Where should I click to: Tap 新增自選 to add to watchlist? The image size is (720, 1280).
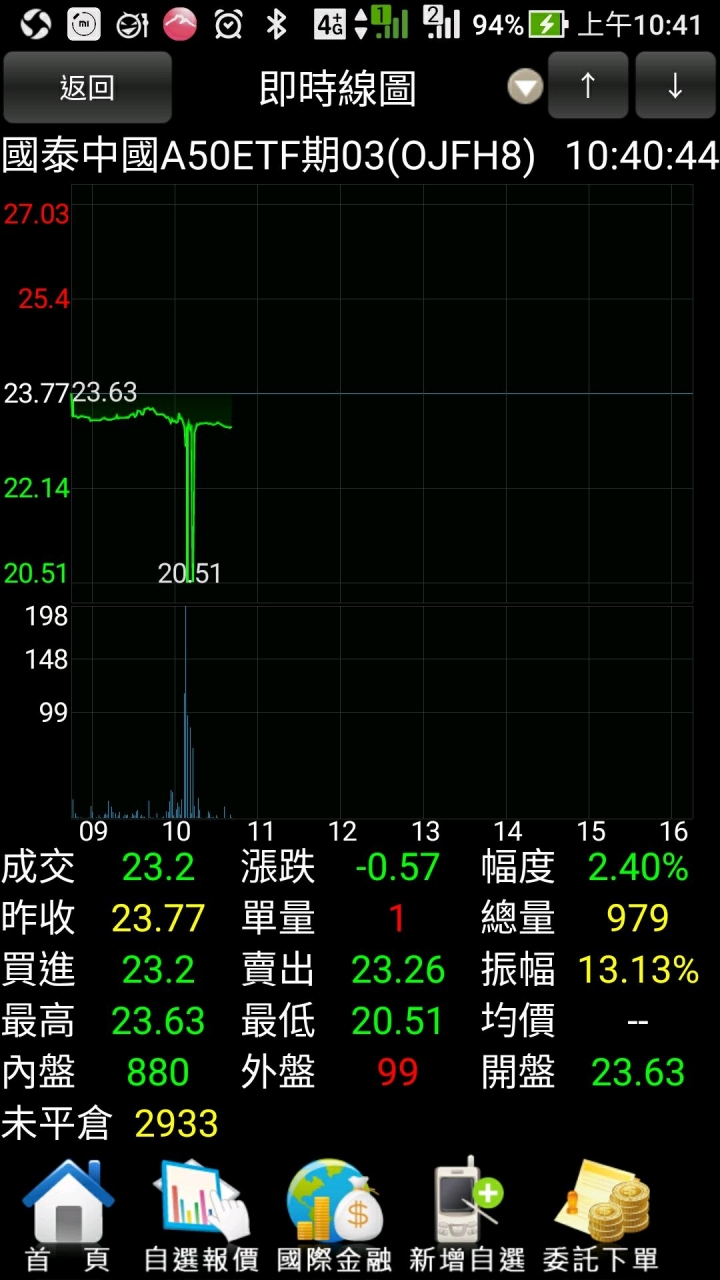pos(467,1216)
